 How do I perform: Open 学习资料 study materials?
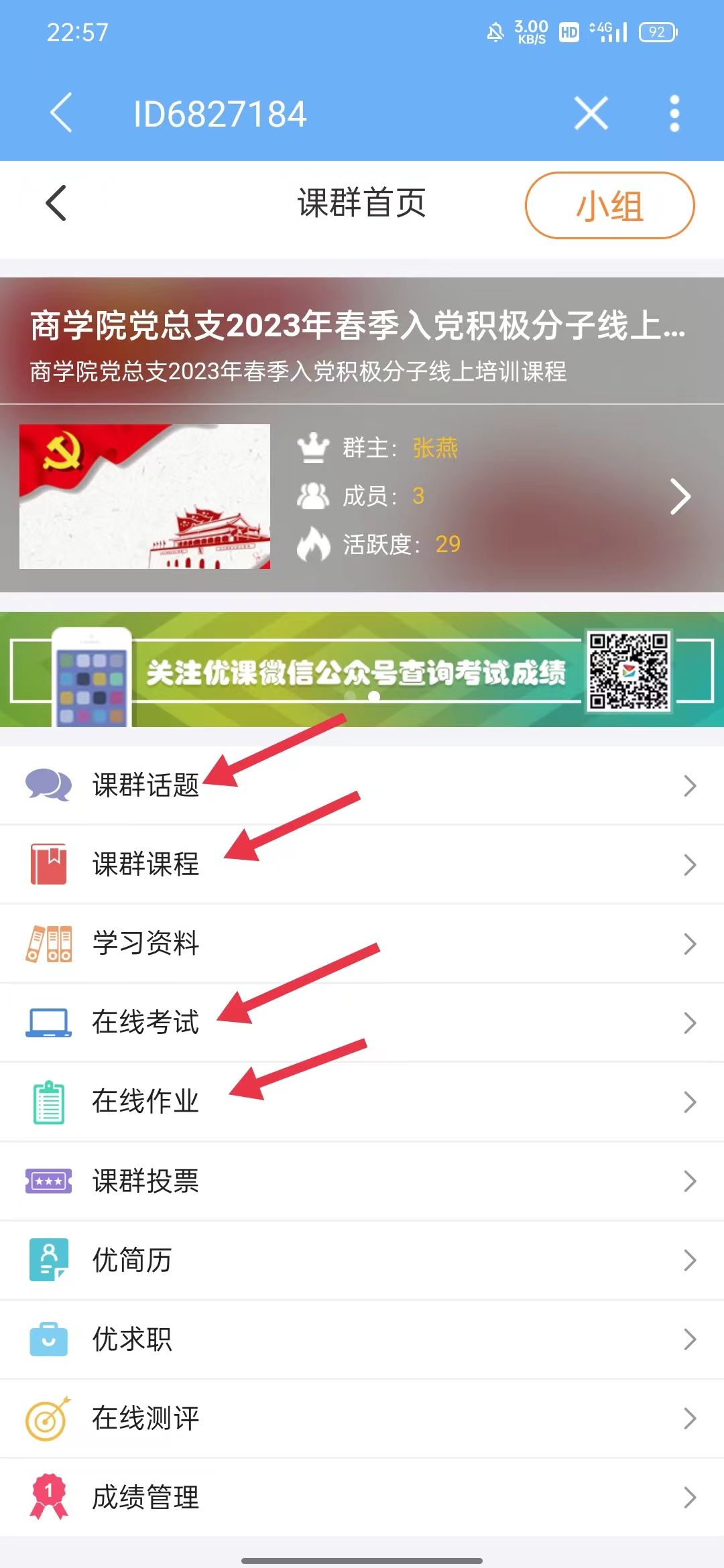point(362,943)
